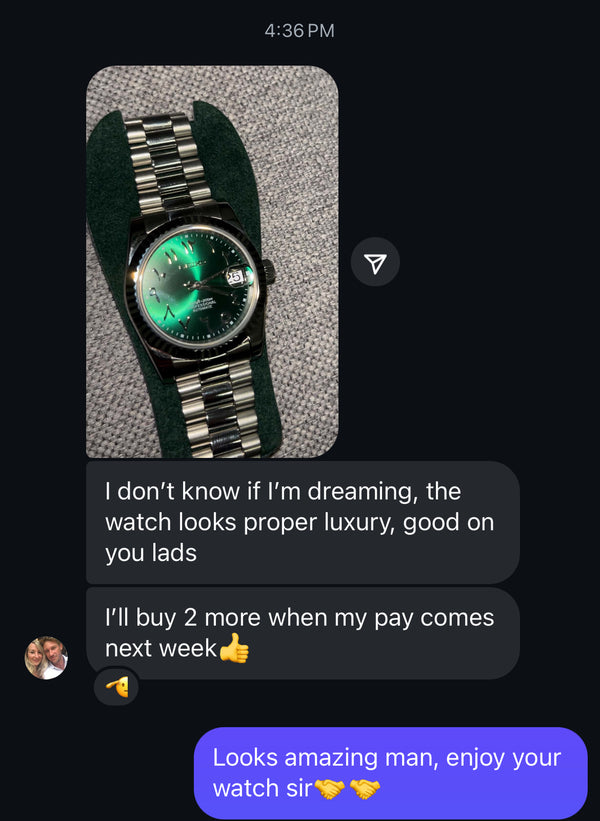The image size is (600, 821).
Task: Open the green watch photo message
Action: [x=212, y=262]
